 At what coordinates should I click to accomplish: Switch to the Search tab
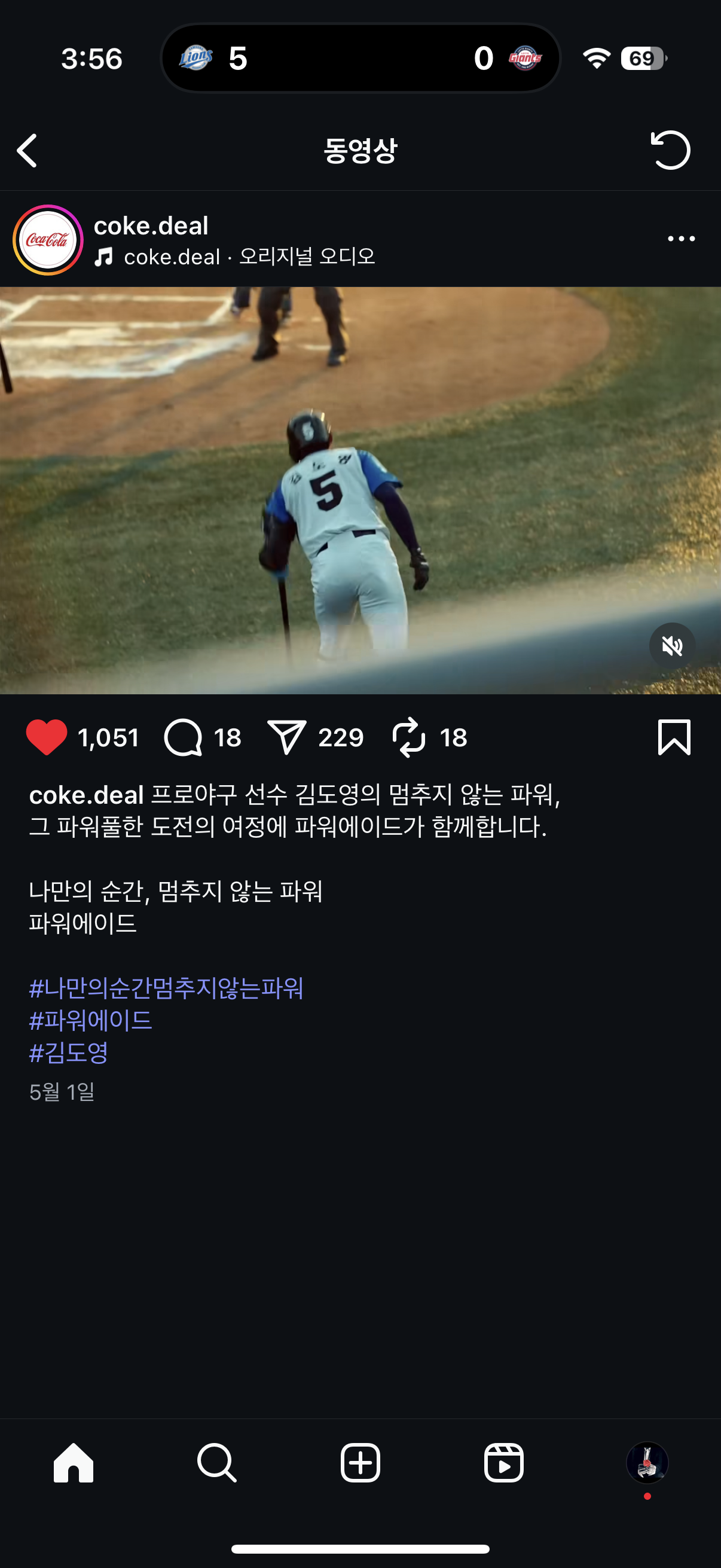[216, 1462]
